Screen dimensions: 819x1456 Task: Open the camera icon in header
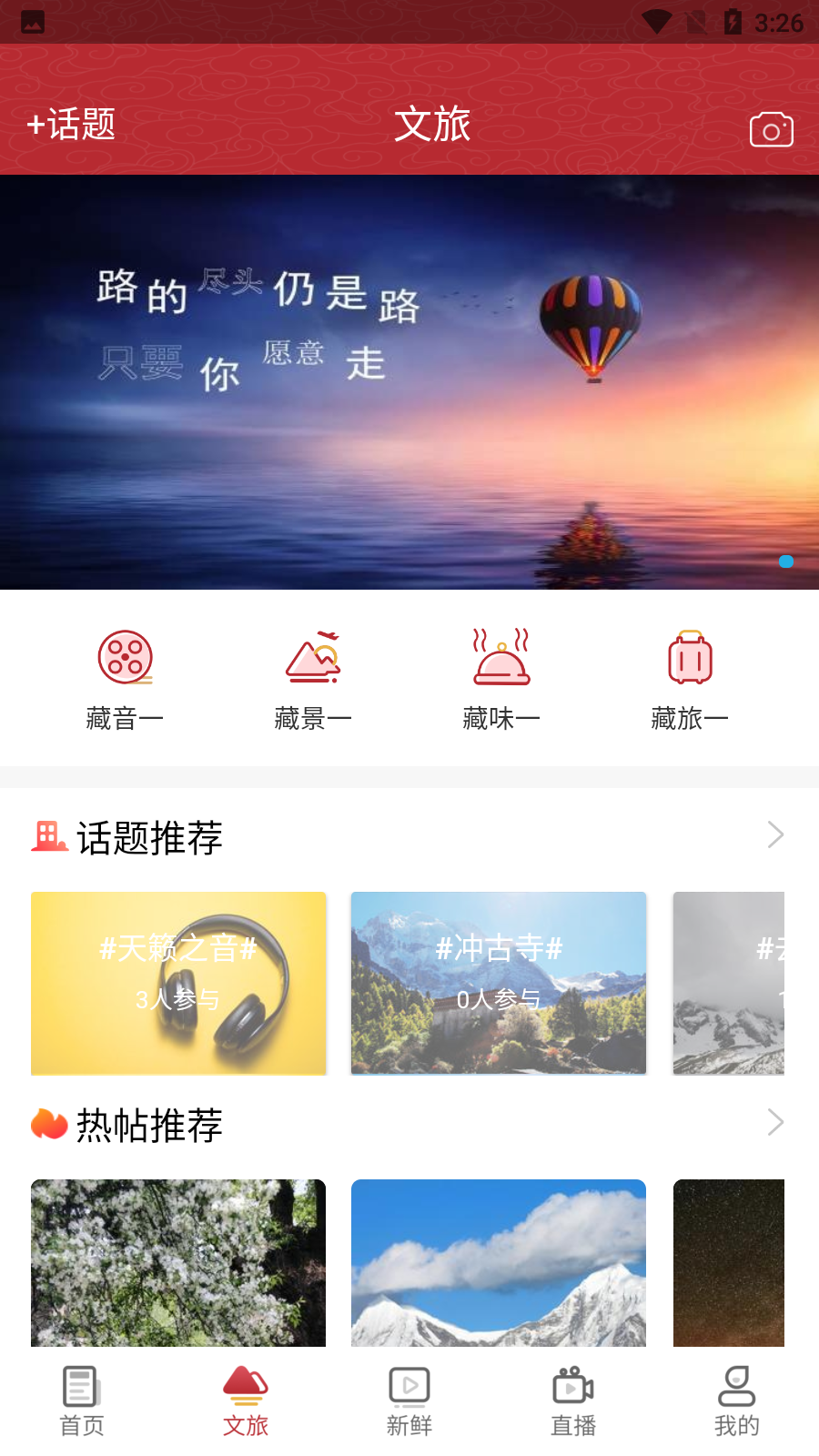coord(771,129)
